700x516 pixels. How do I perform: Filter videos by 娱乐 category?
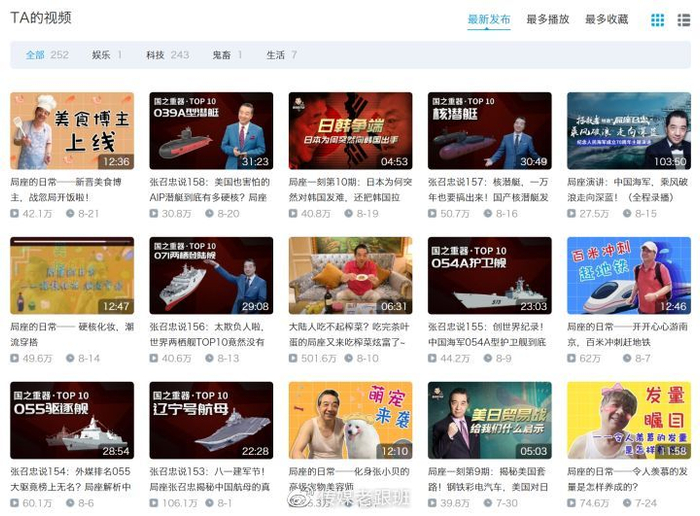pyautogui.click(x=101, y=55)
